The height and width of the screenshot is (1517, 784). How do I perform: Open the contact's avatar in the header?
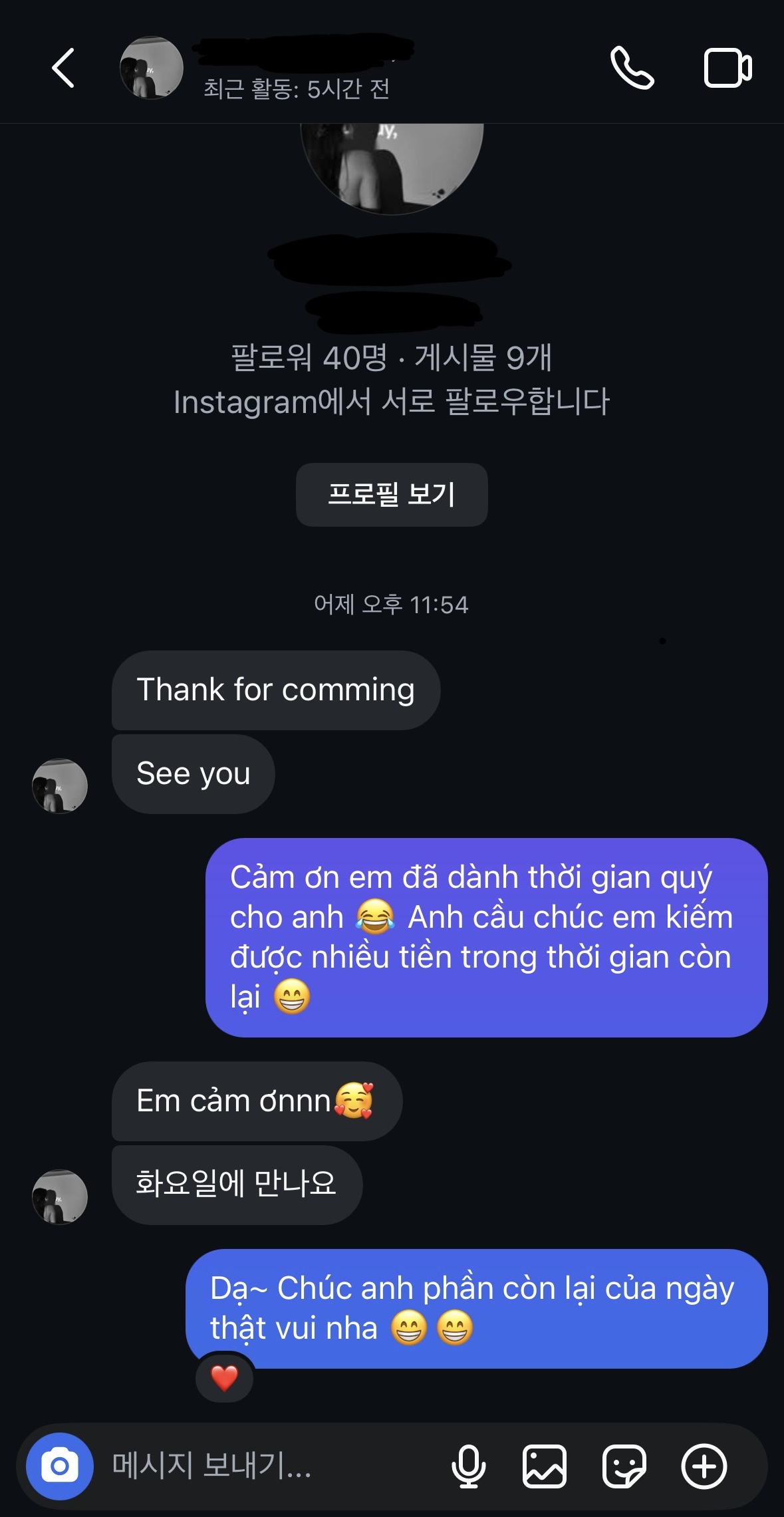point(152,68)
